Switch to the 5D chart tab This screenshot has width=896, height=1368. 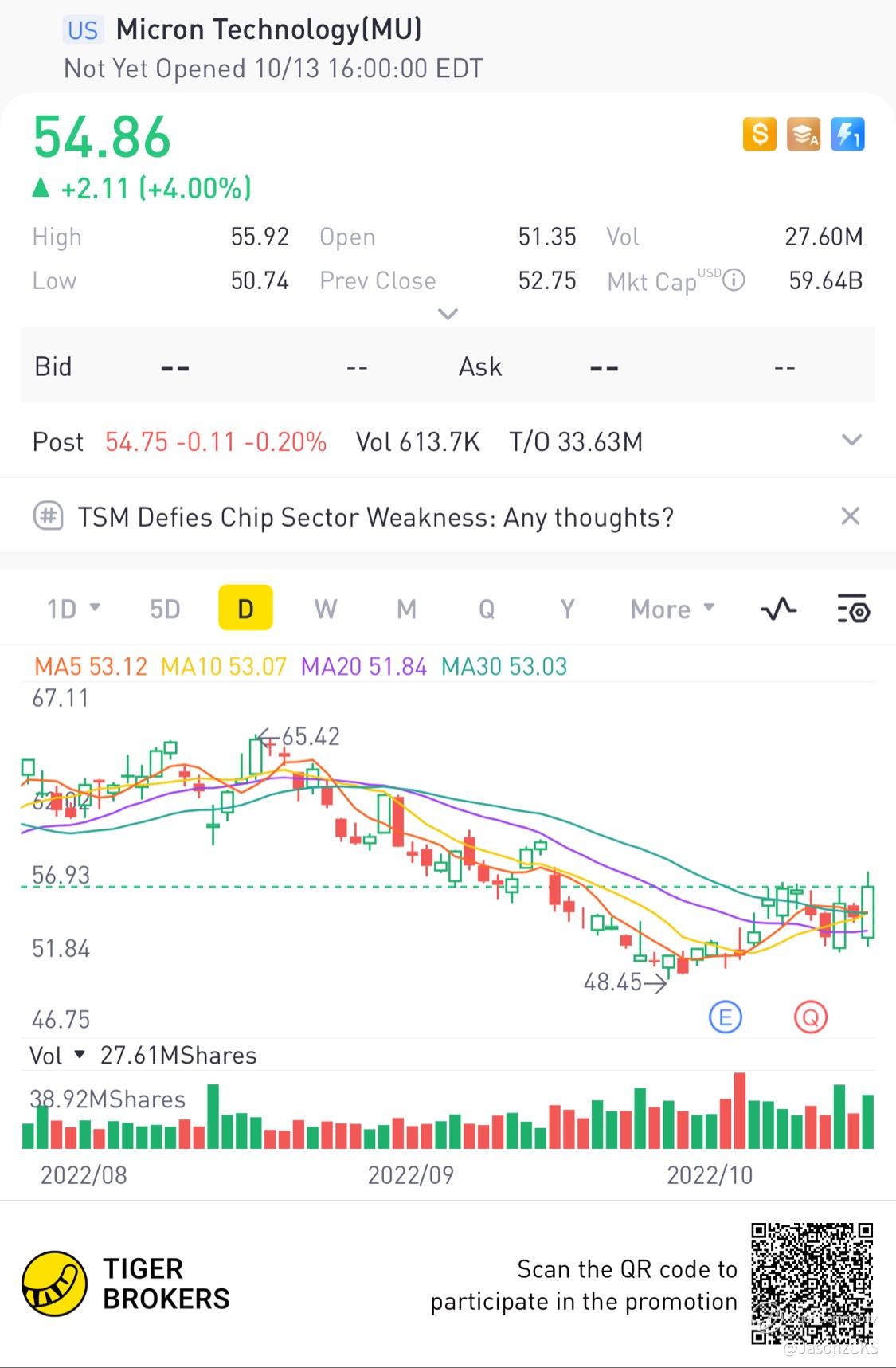point(165,609)
